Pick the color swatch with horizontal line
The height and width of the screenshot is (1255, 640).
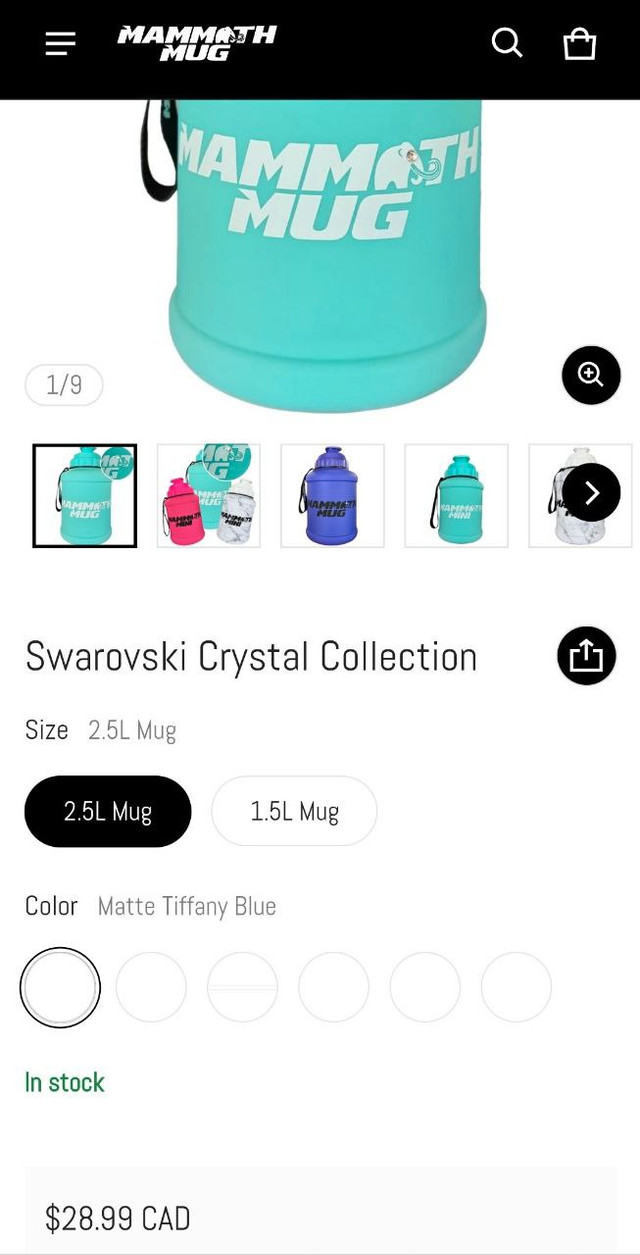click(x=243, y=987)
